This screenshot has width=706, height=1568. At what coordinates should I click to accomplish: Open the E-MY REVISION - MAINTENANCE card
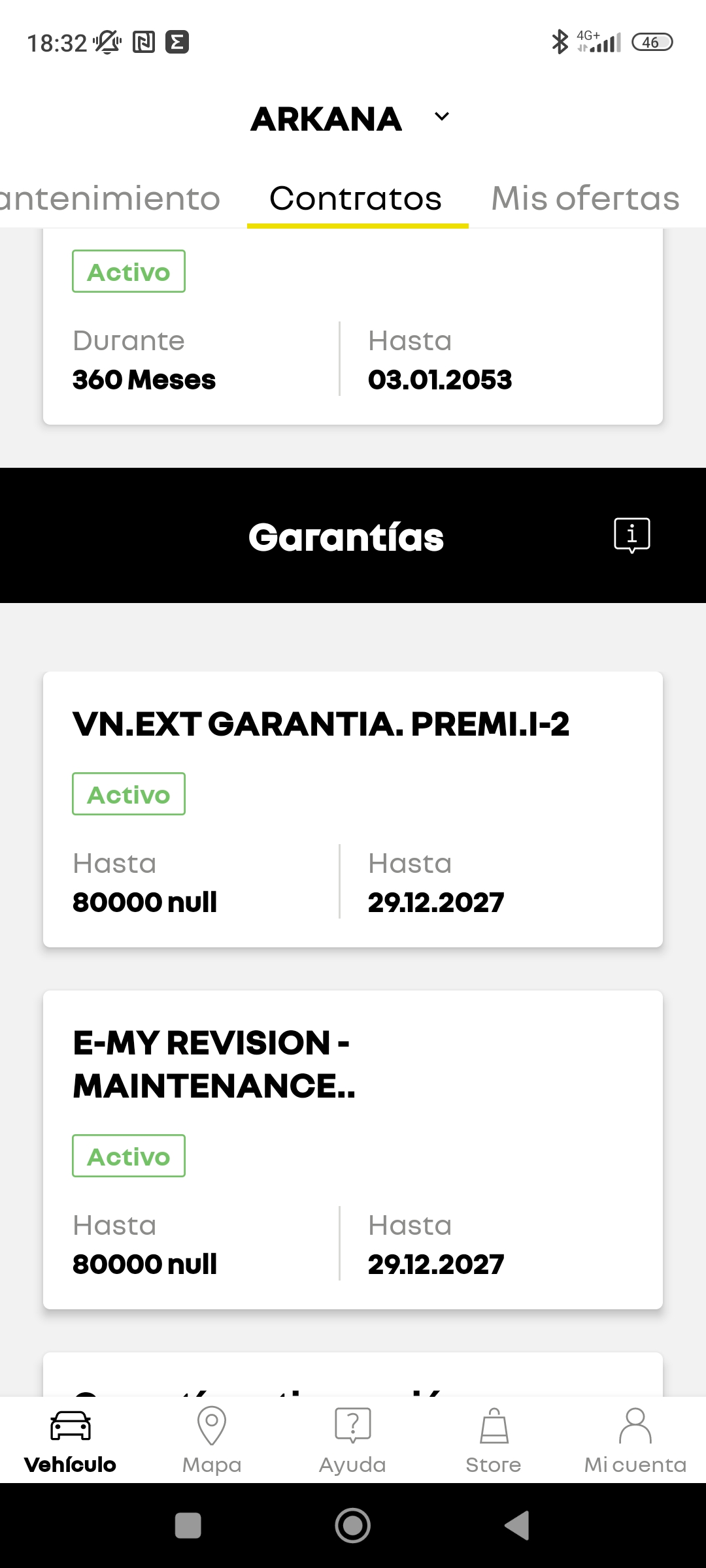point(353,1150)
